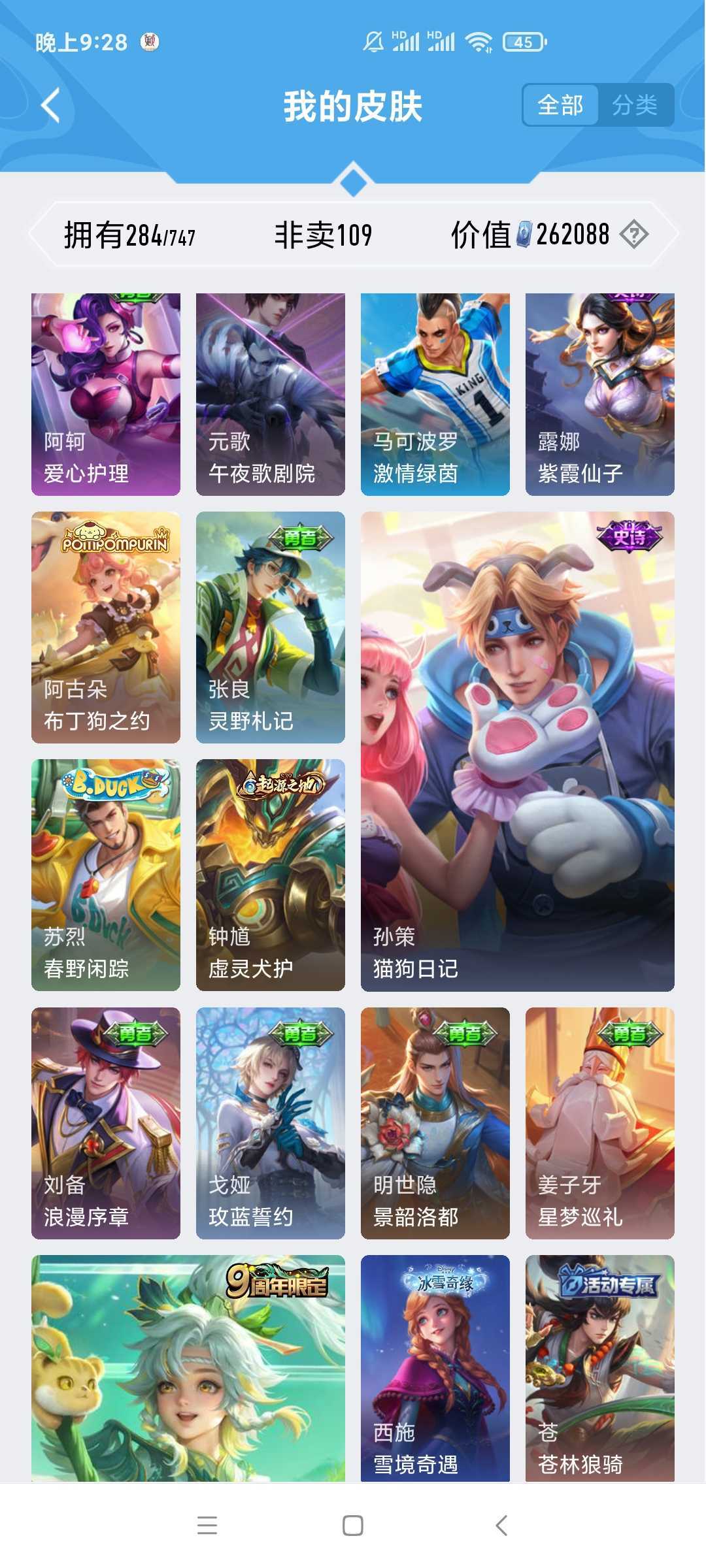The height and width of the screenshot is (1568, 706).
Task: Open 阿轲 爱心护理 skin card
Action: click(106, 394)
